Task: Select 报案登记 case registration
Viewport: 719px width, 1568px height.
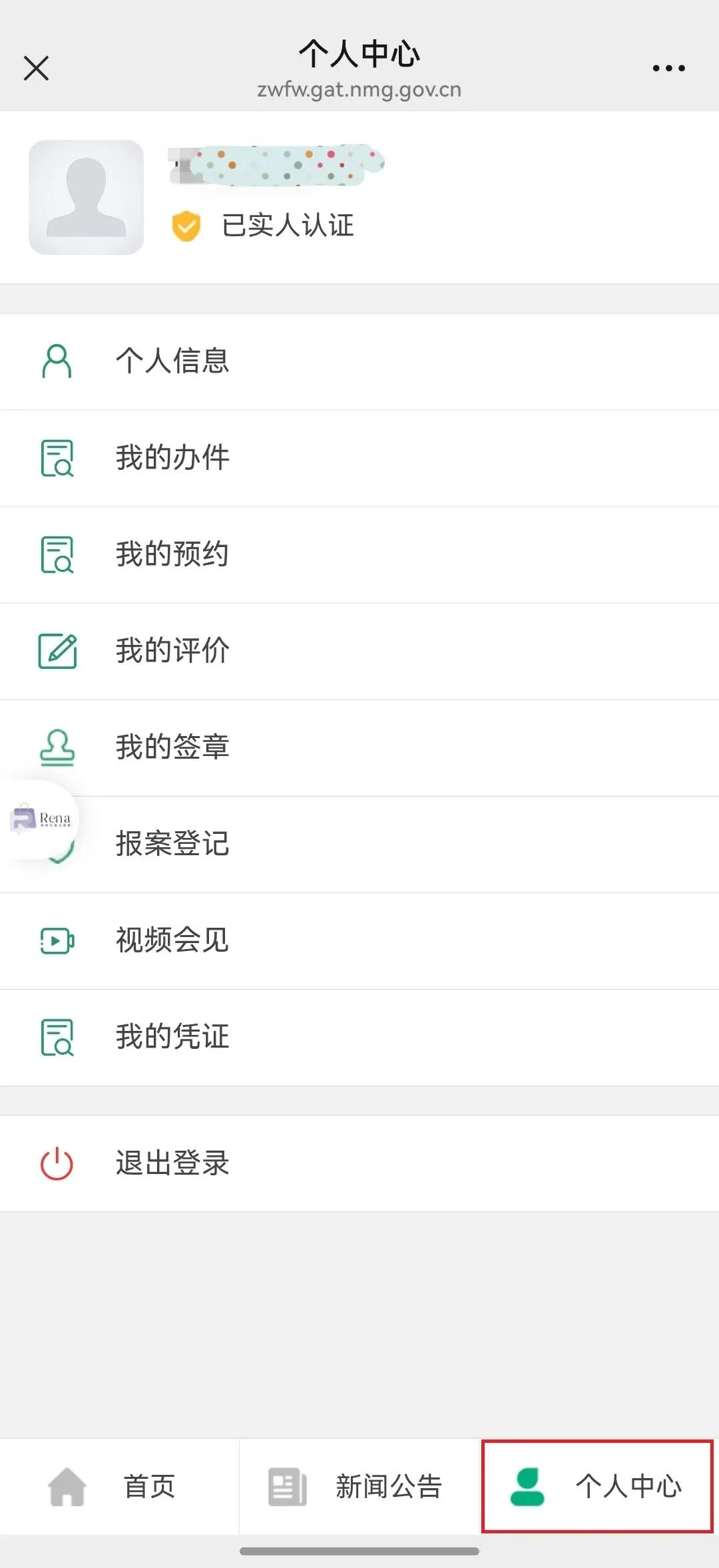Action: 172,844
